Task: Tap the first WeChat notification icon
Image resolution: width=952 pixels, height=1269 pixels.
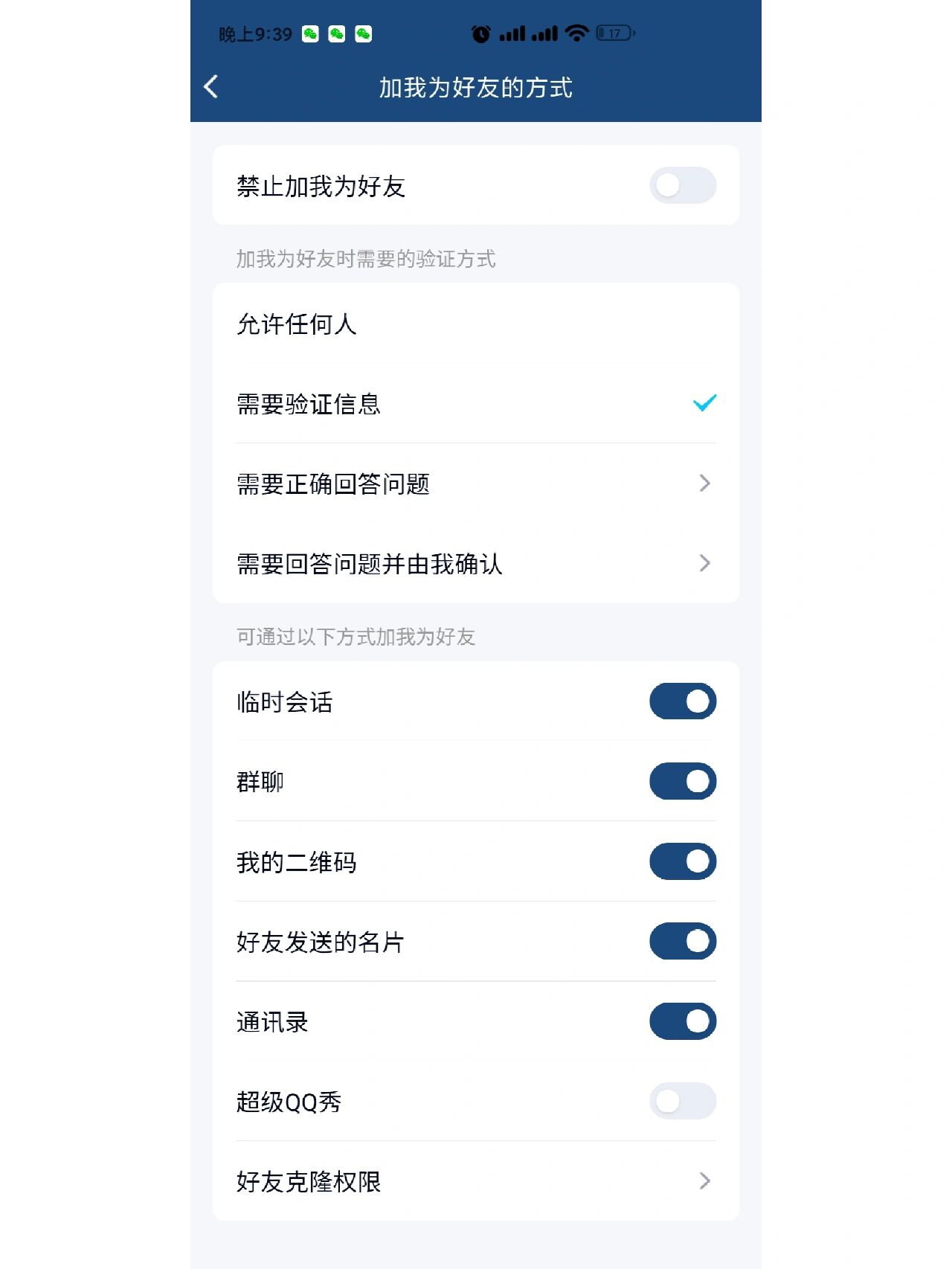Action: (x=312, y=34)
